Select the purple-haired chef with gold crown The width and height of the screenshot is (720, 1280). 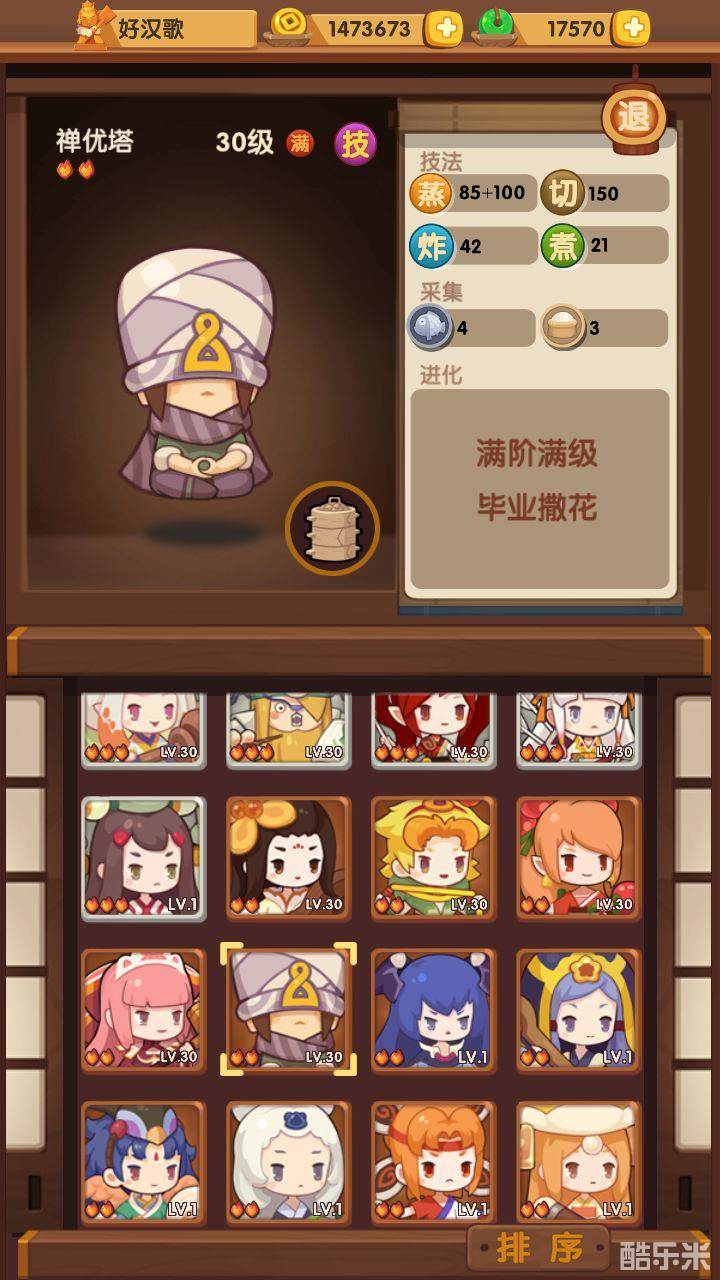(579, 1010)
